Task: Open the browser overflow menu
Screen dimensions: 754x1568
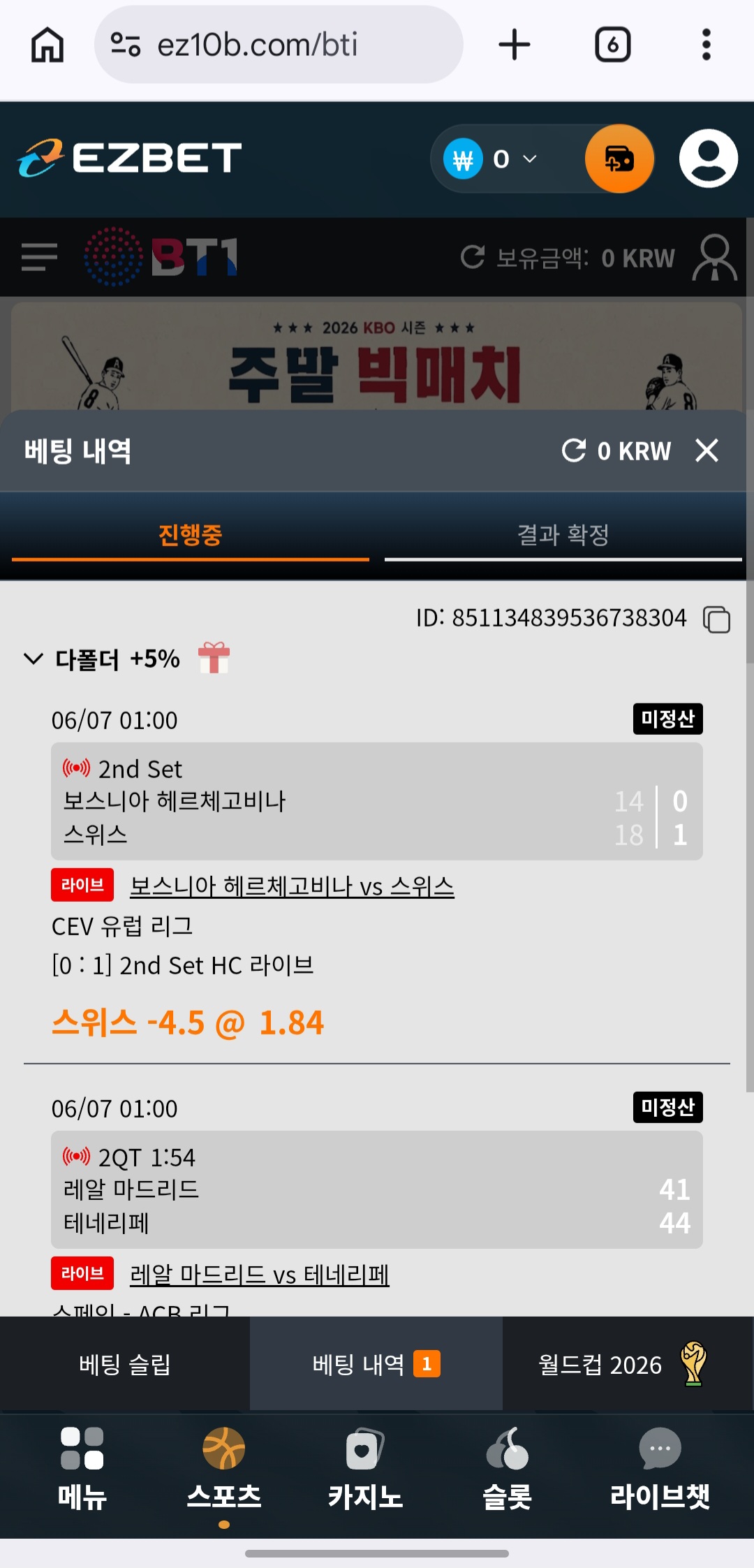Action: pyautogui.click(x=707, y=45)
